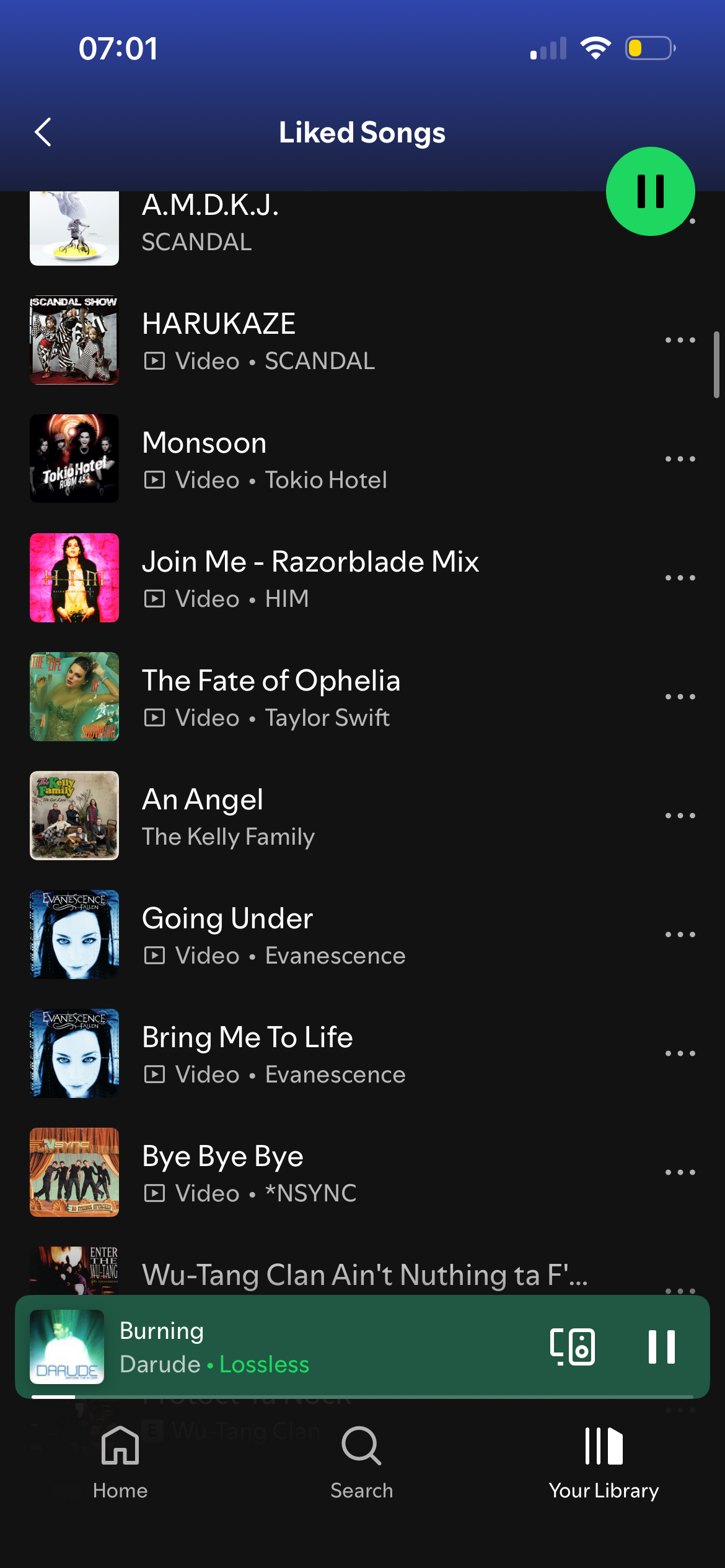Show options for An Angel
The image size is (725, 1568).
(680, 816)
